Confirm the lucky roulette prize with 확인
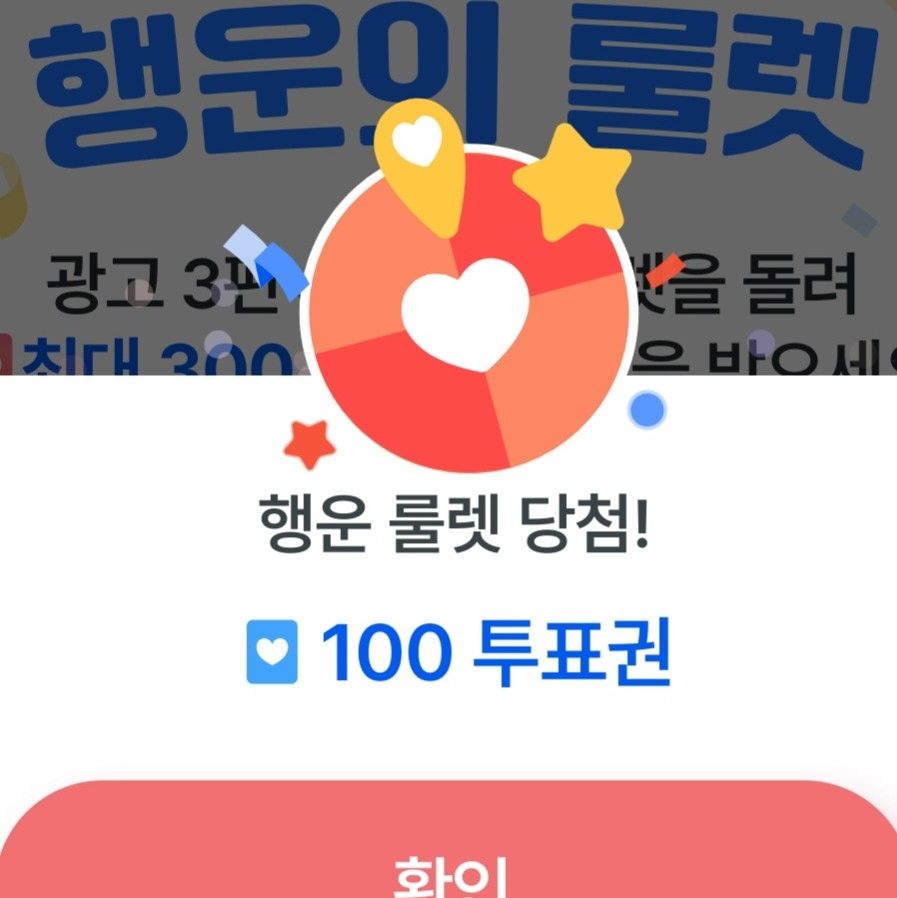The image size is (897, 898). pyautogui.click(x=448, y=860)
